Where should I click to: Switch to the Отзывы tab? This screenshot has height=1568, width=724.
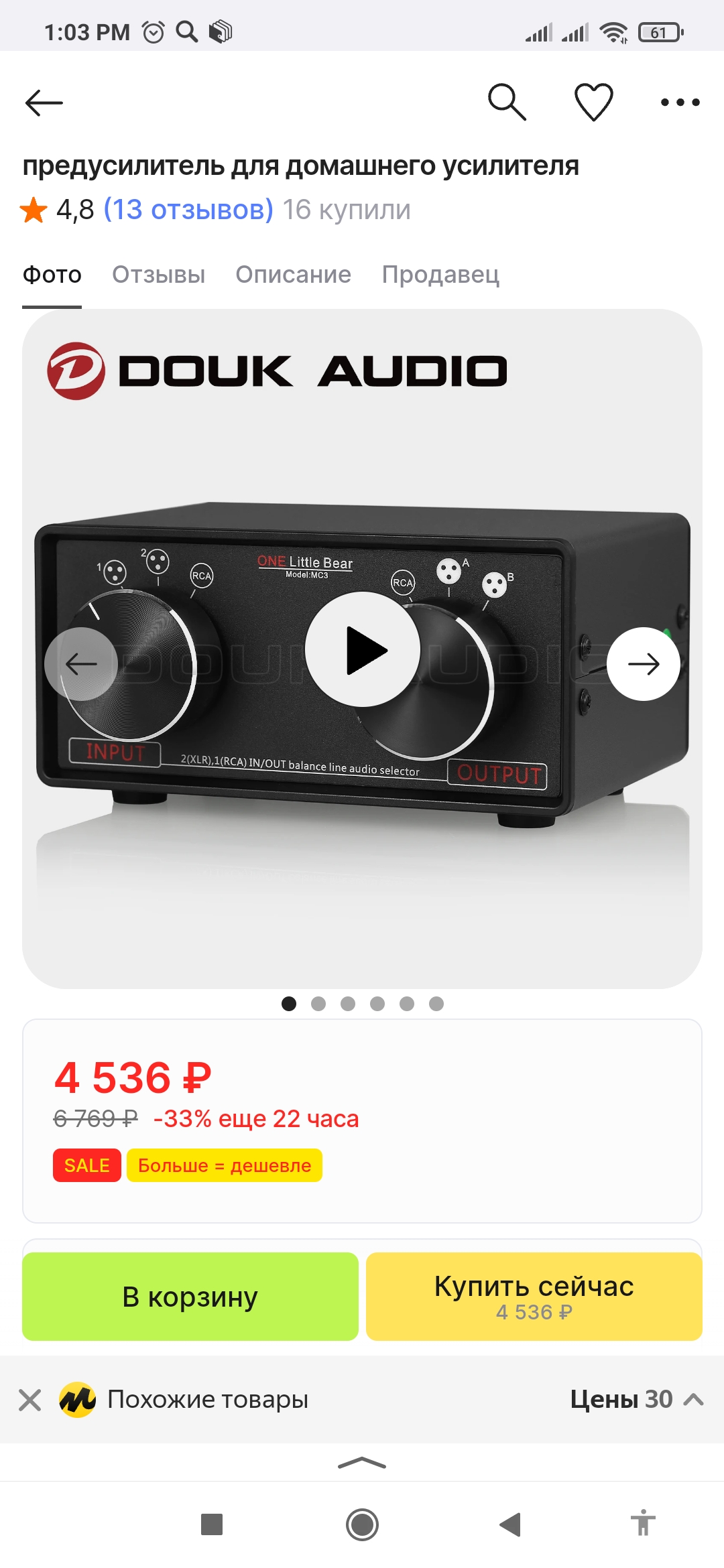158,275
